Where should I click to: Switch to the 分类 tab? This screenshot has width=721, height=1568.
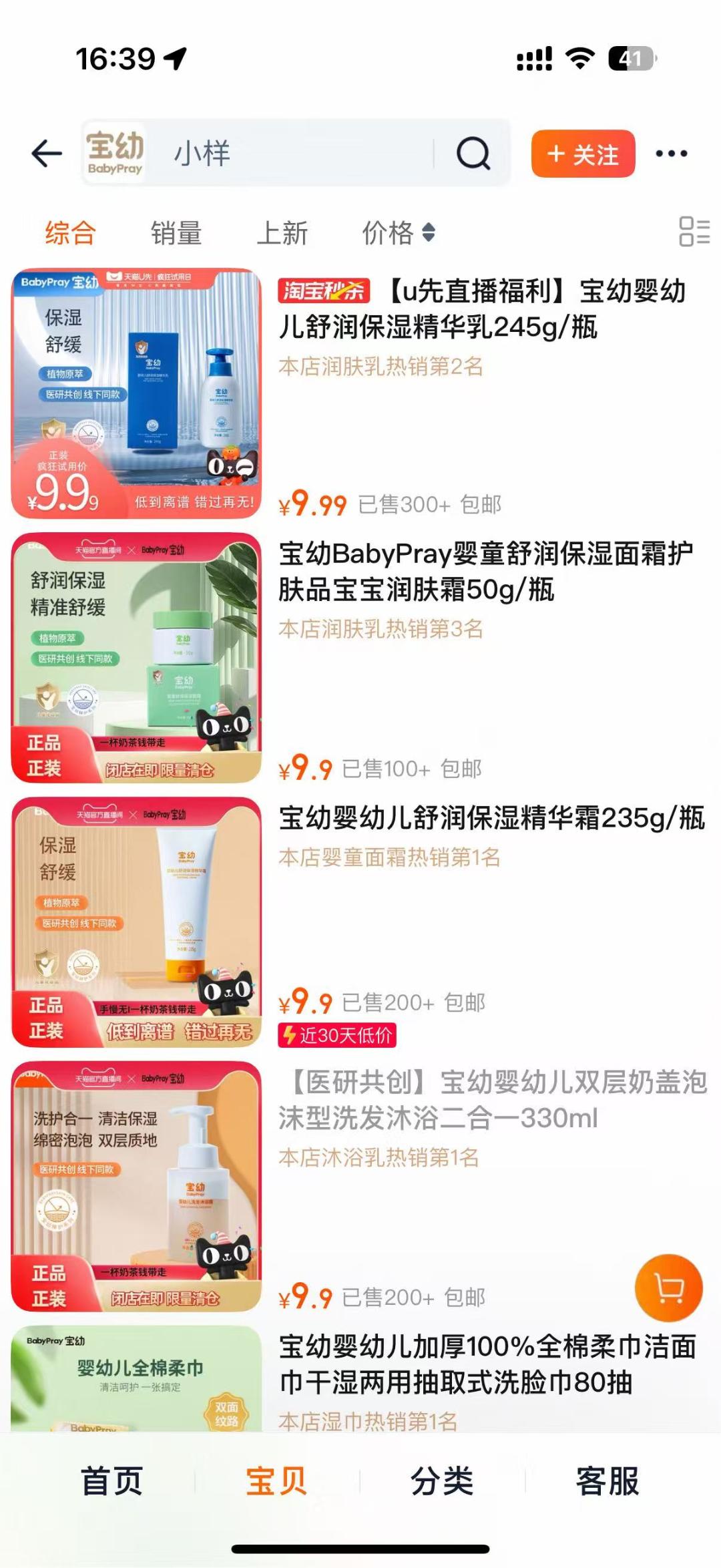442,1482
